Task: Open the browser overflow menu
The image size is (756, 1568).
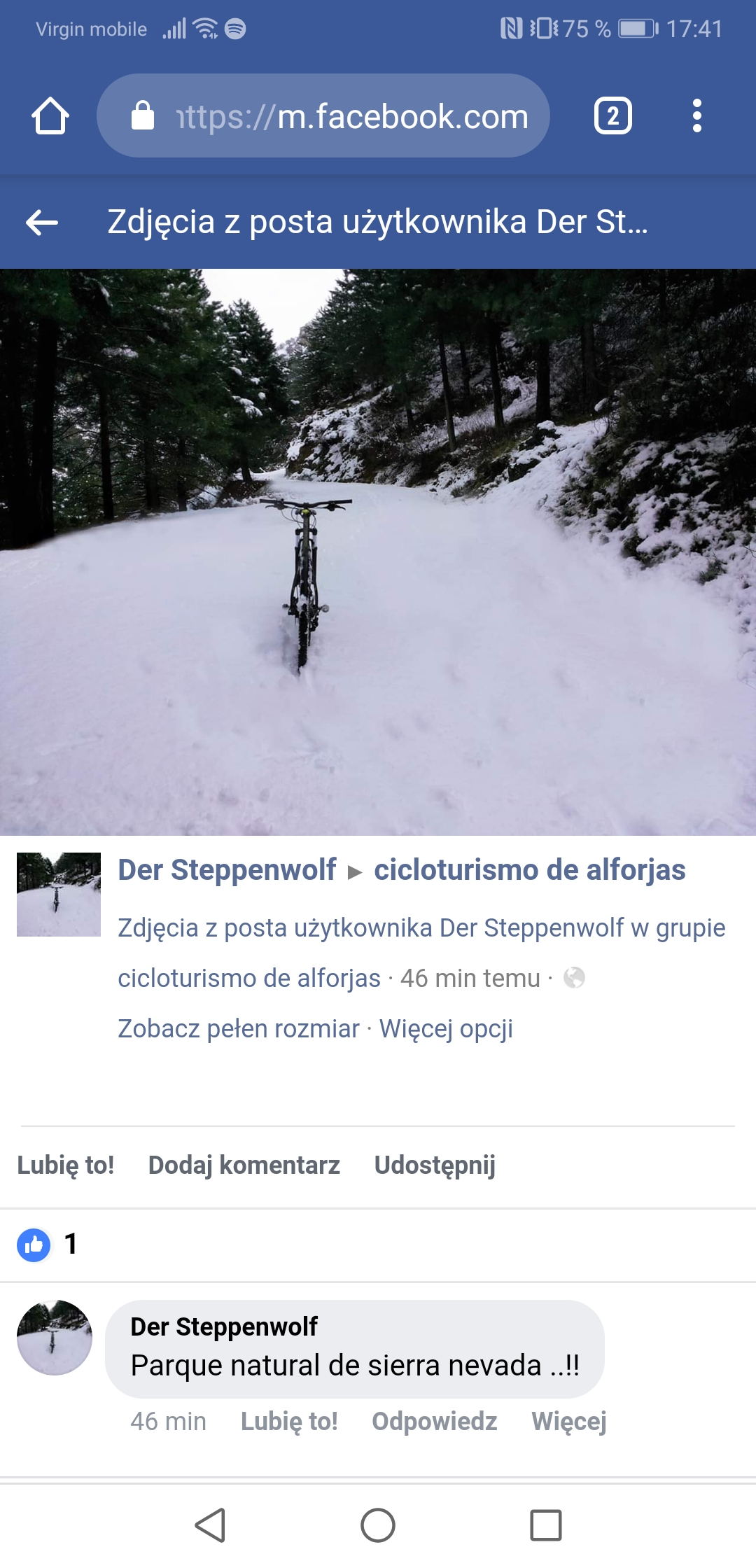Action: click(696, 115)
